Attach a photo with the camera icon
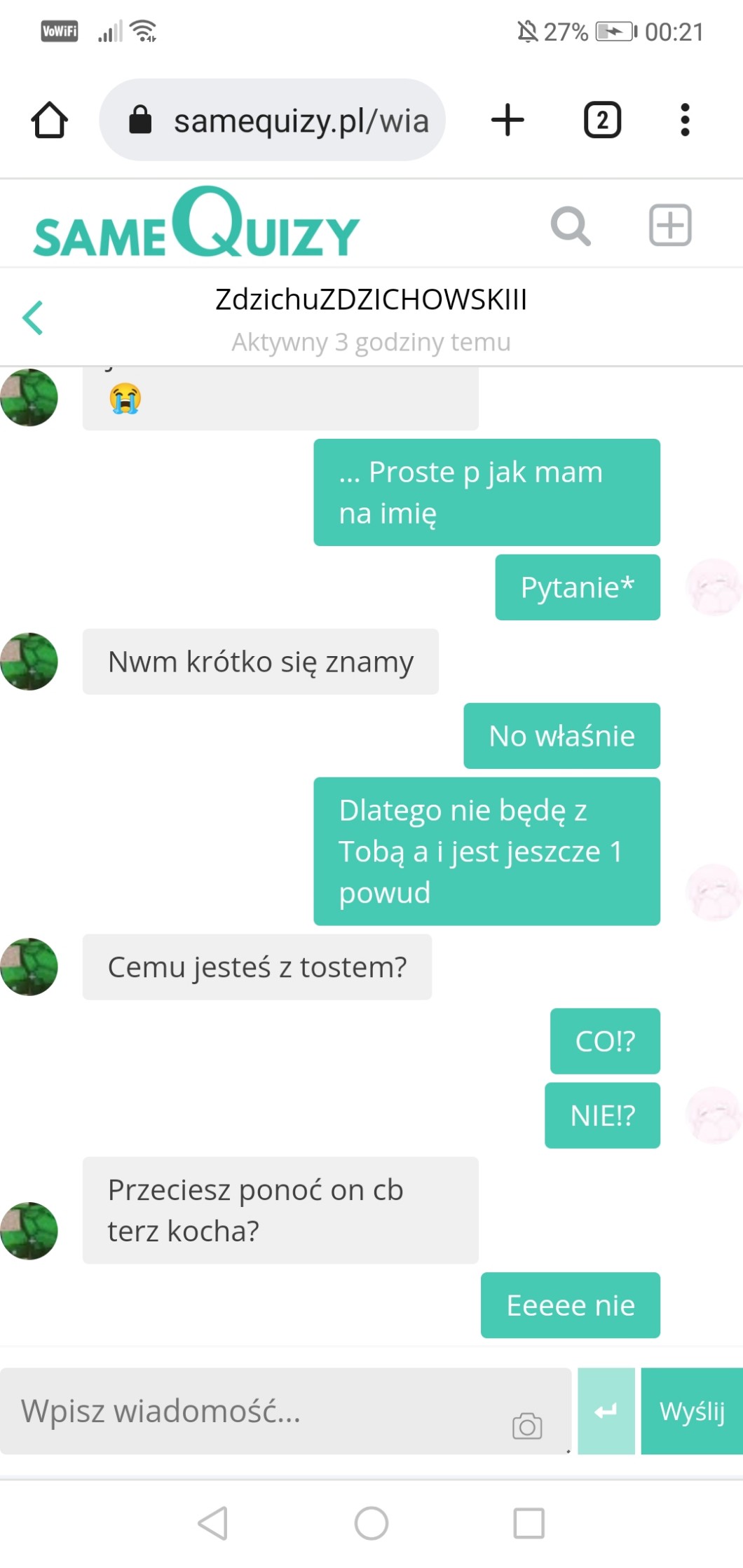743x1568 pixels. click(x=527, y=1426)
